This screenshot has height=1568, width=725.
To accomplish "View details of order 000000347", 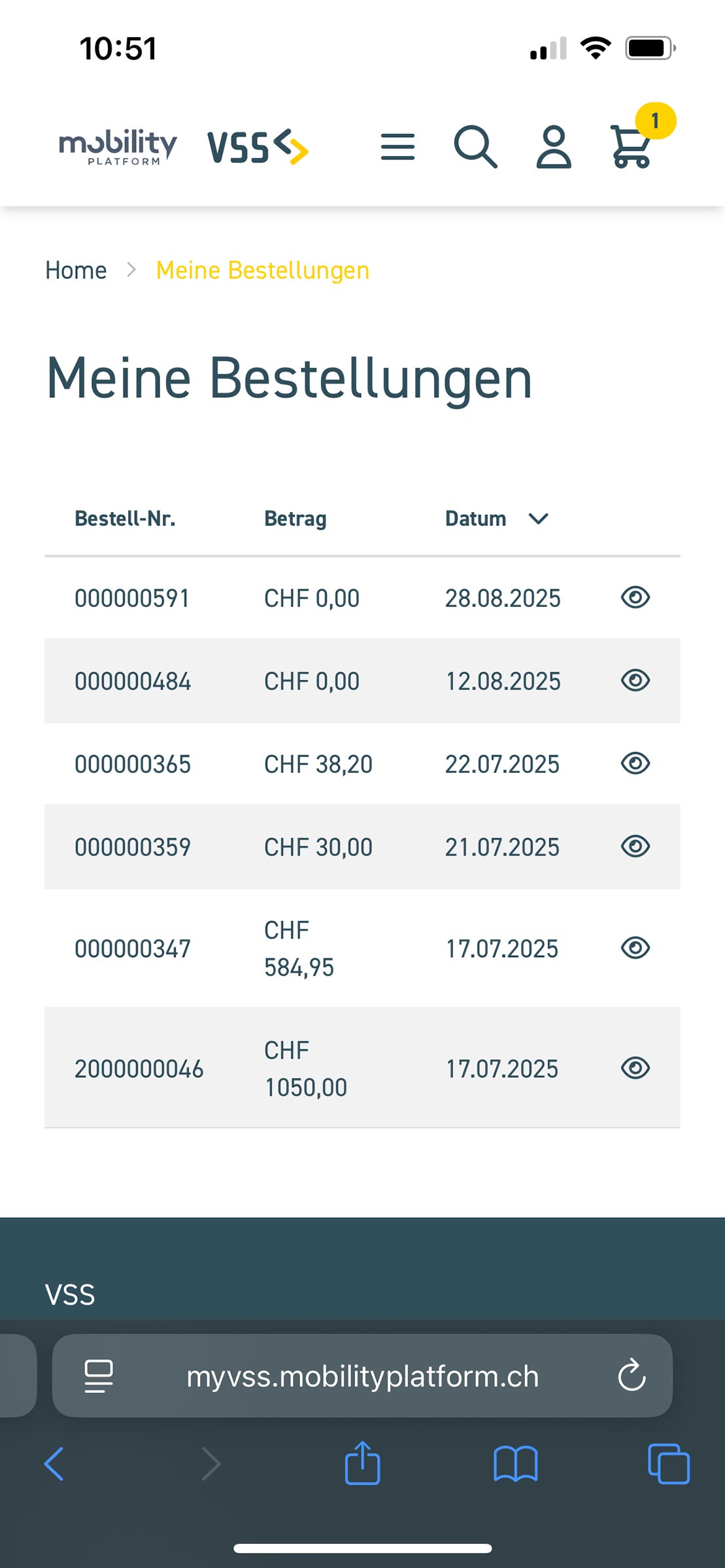I will 635,947.
